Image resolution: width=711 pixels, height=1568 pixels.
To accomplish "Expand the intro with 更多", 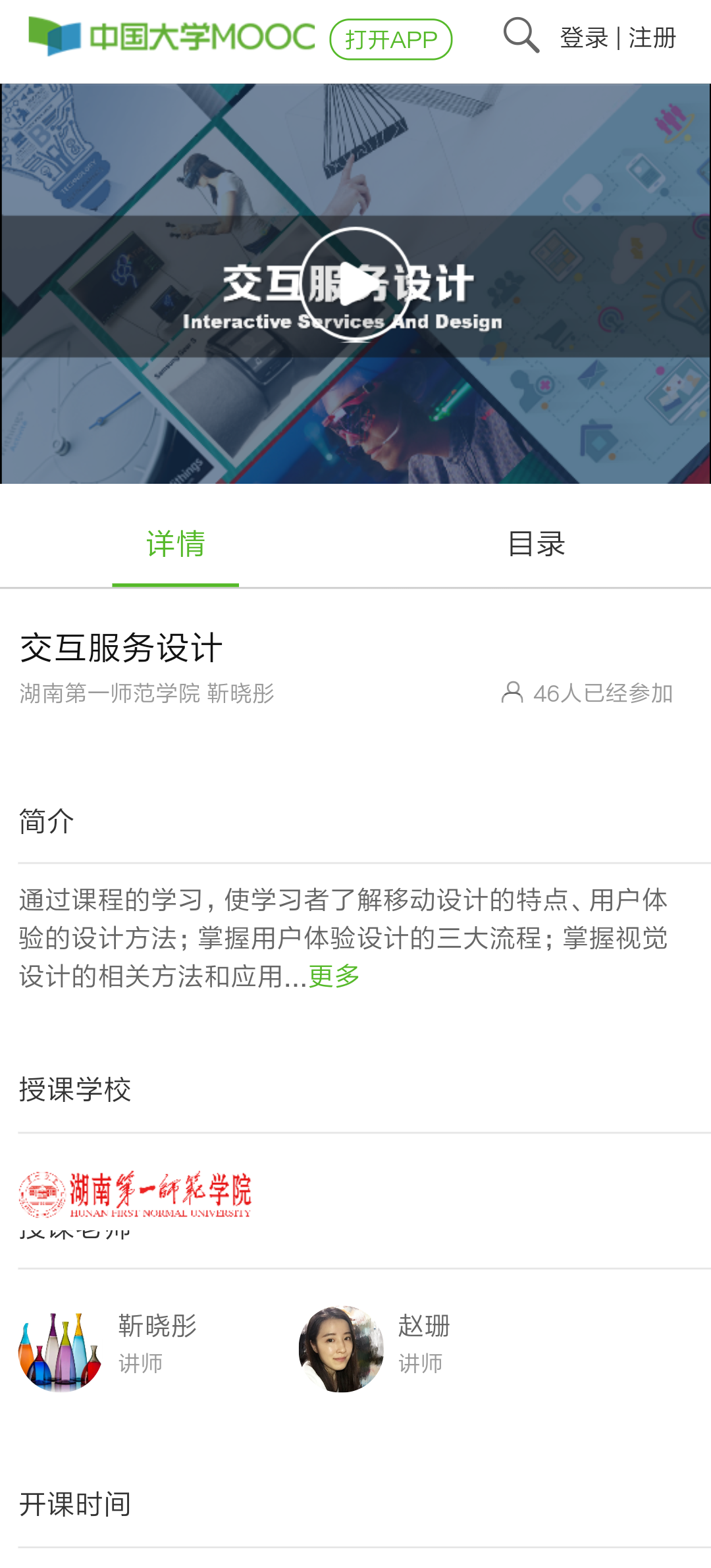I will click(x=334, y=976).
